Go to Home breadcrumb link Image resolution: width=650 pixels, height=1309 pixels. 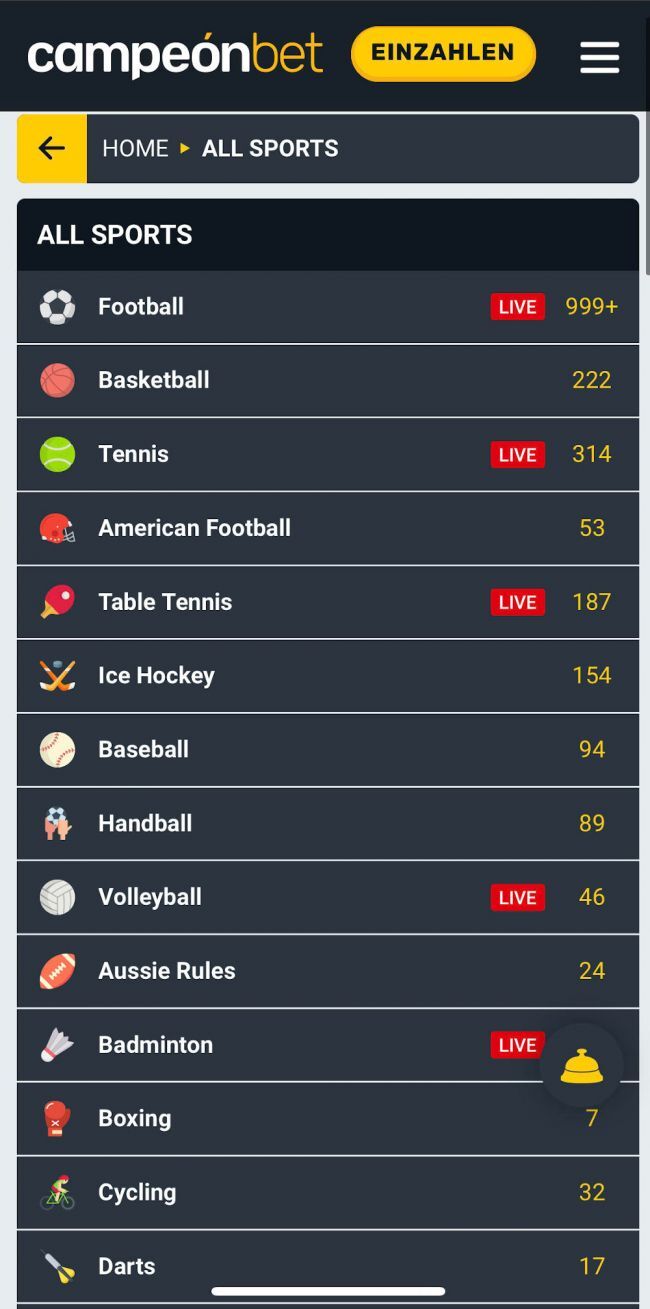pyautogui.click(x=135, y=149)
